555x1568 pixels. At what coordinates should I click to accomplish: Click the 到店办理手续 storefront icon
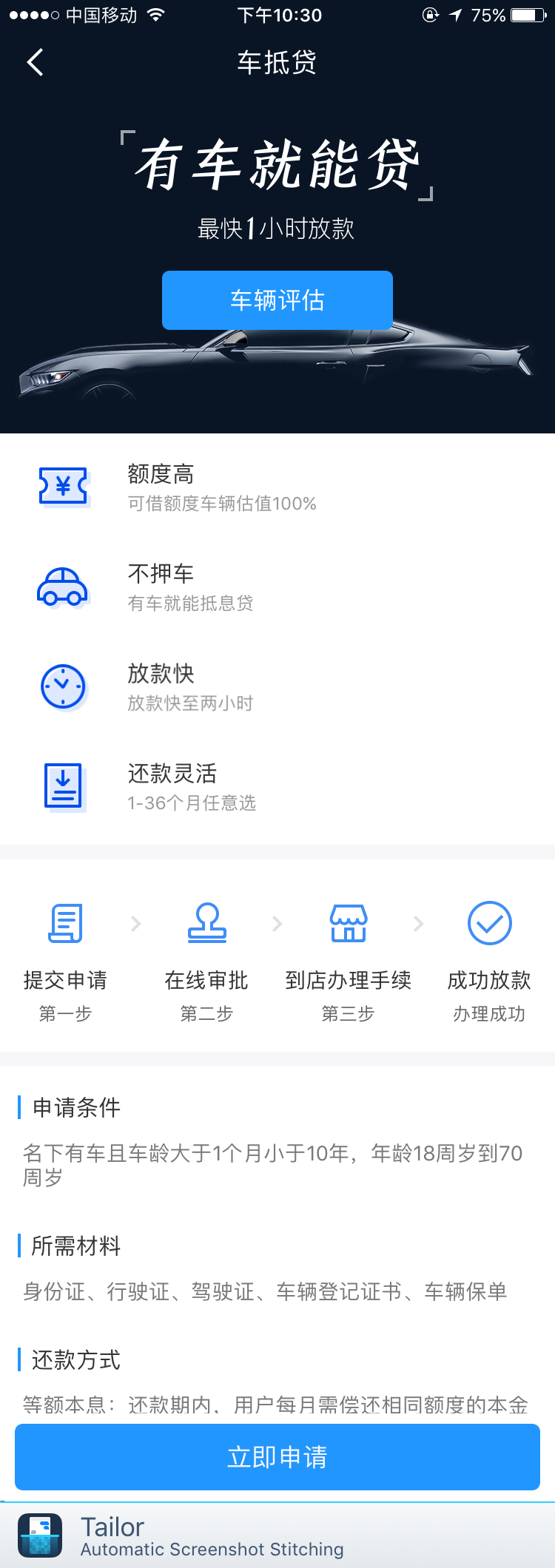(348, 922)
